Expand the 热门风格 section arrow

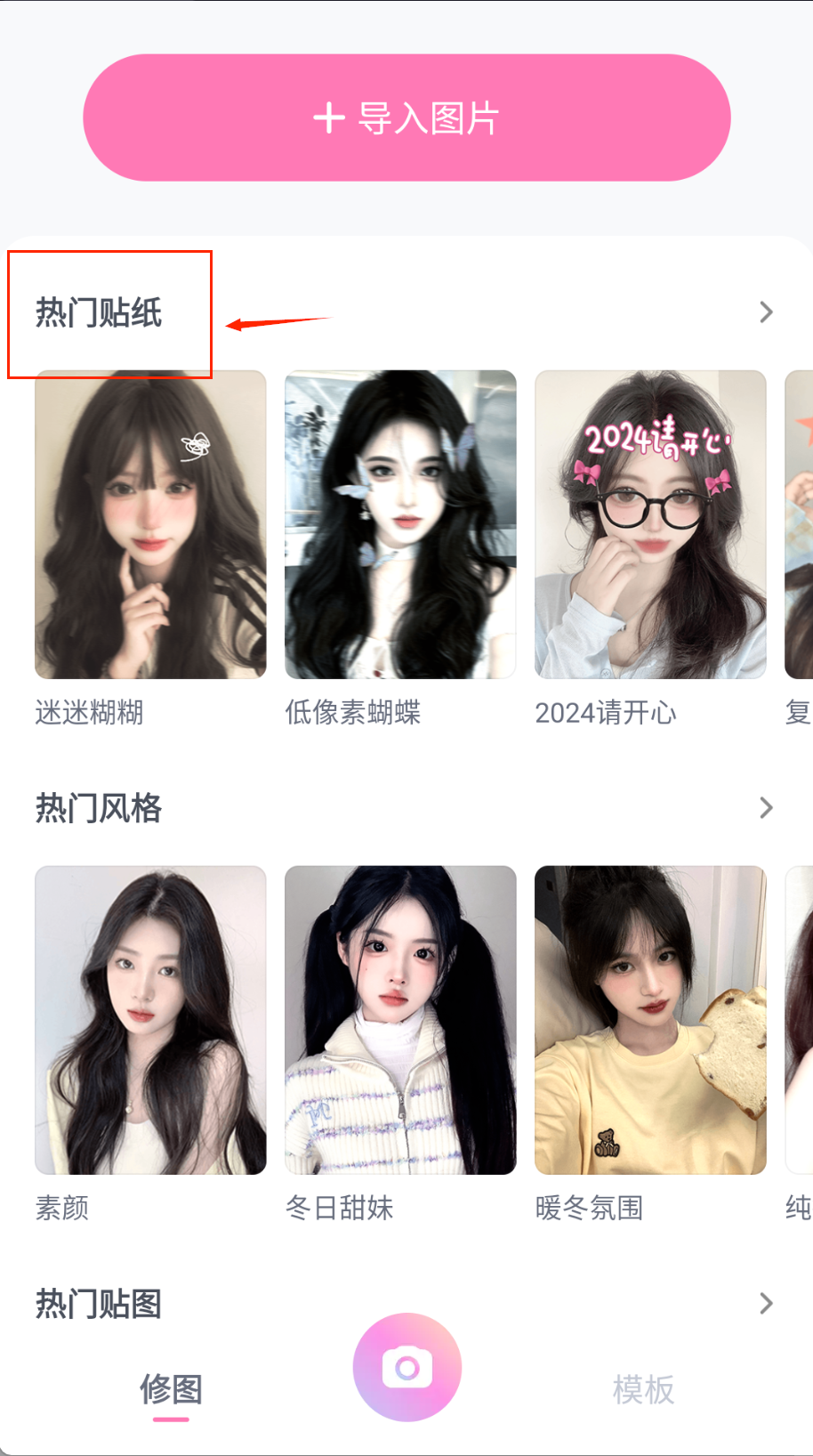(766, 808)
